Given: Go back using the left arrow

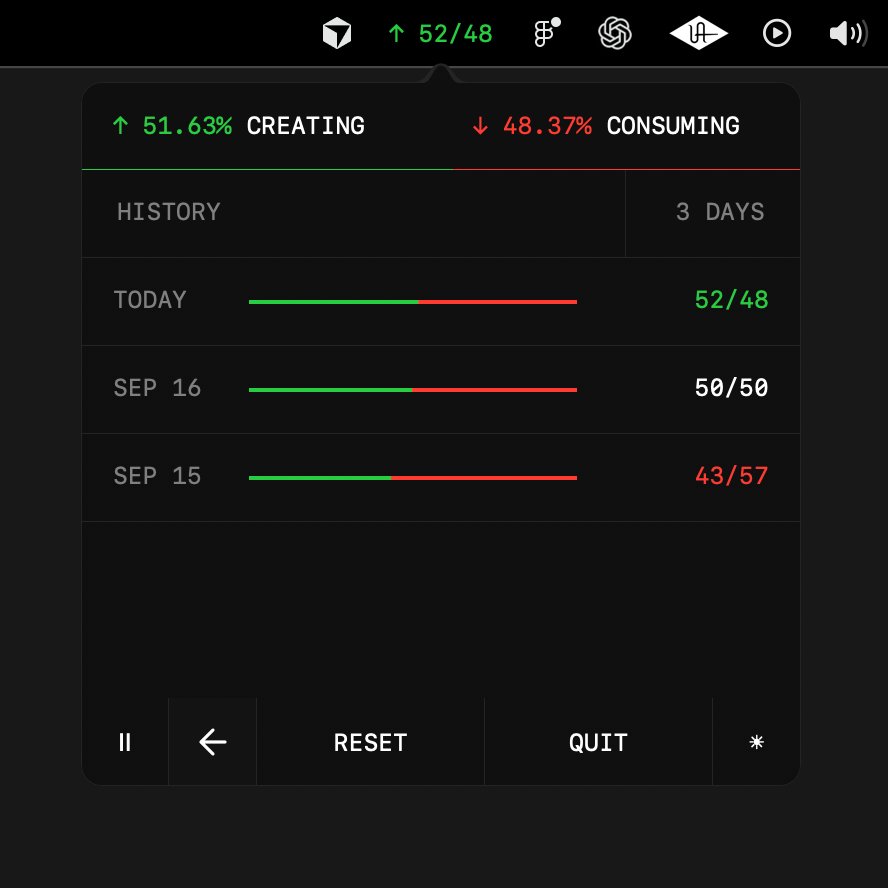Looking at the screenshot, I should tap(212, 742).
